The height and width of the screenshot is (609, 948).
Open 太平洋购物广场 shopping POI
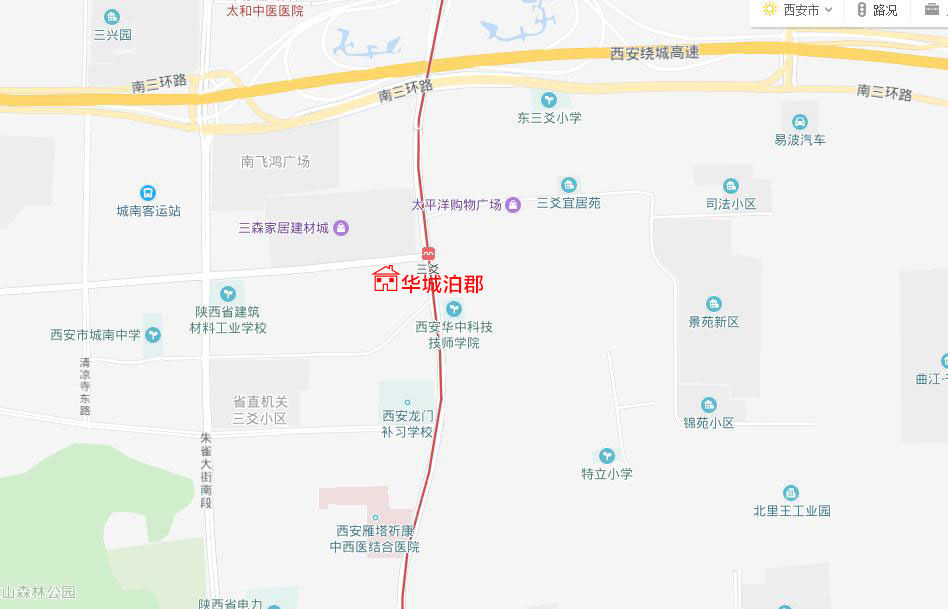pyautogui.click(x=513, y=205)
